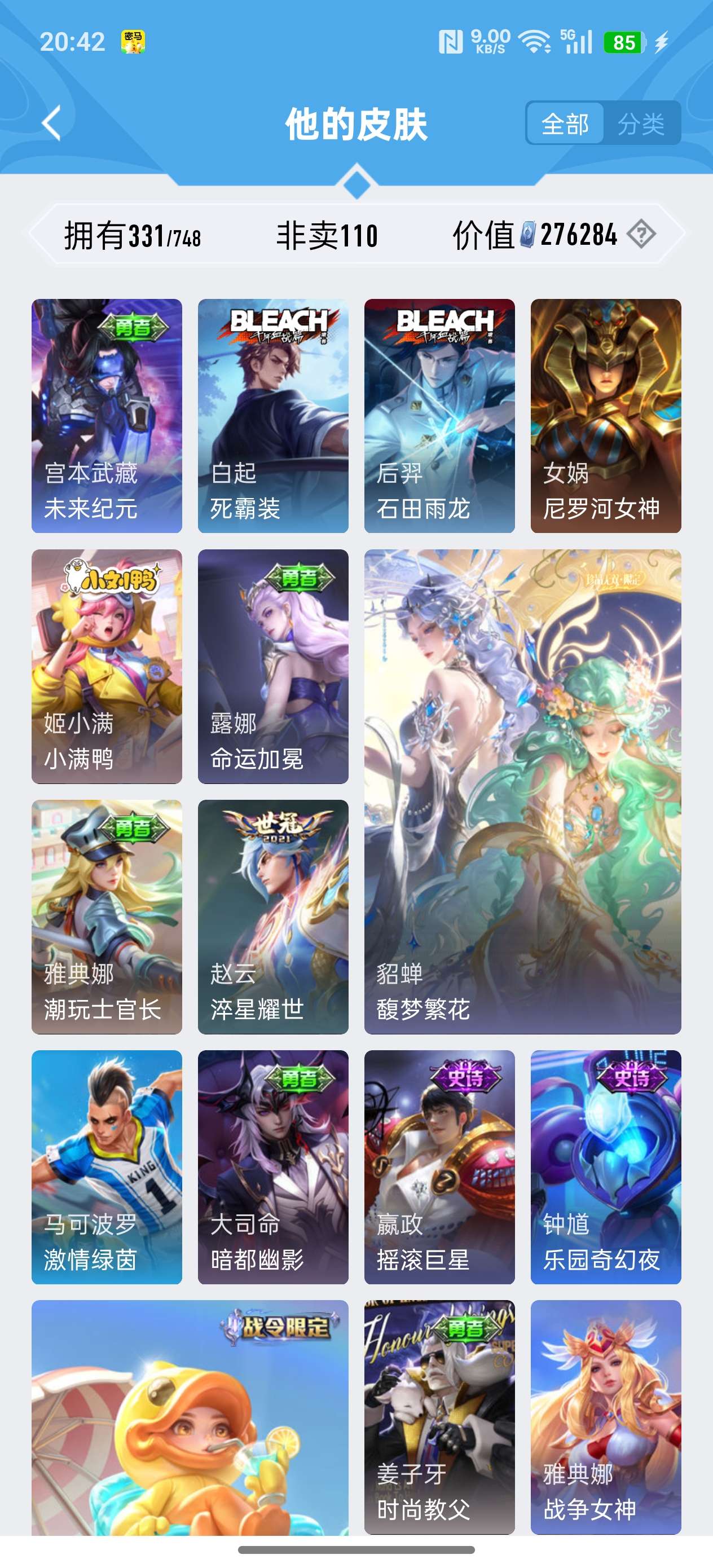713x1568 pixels.
Task: View 姜子牙 时尚教父 skin
Action: point(439,1417)
